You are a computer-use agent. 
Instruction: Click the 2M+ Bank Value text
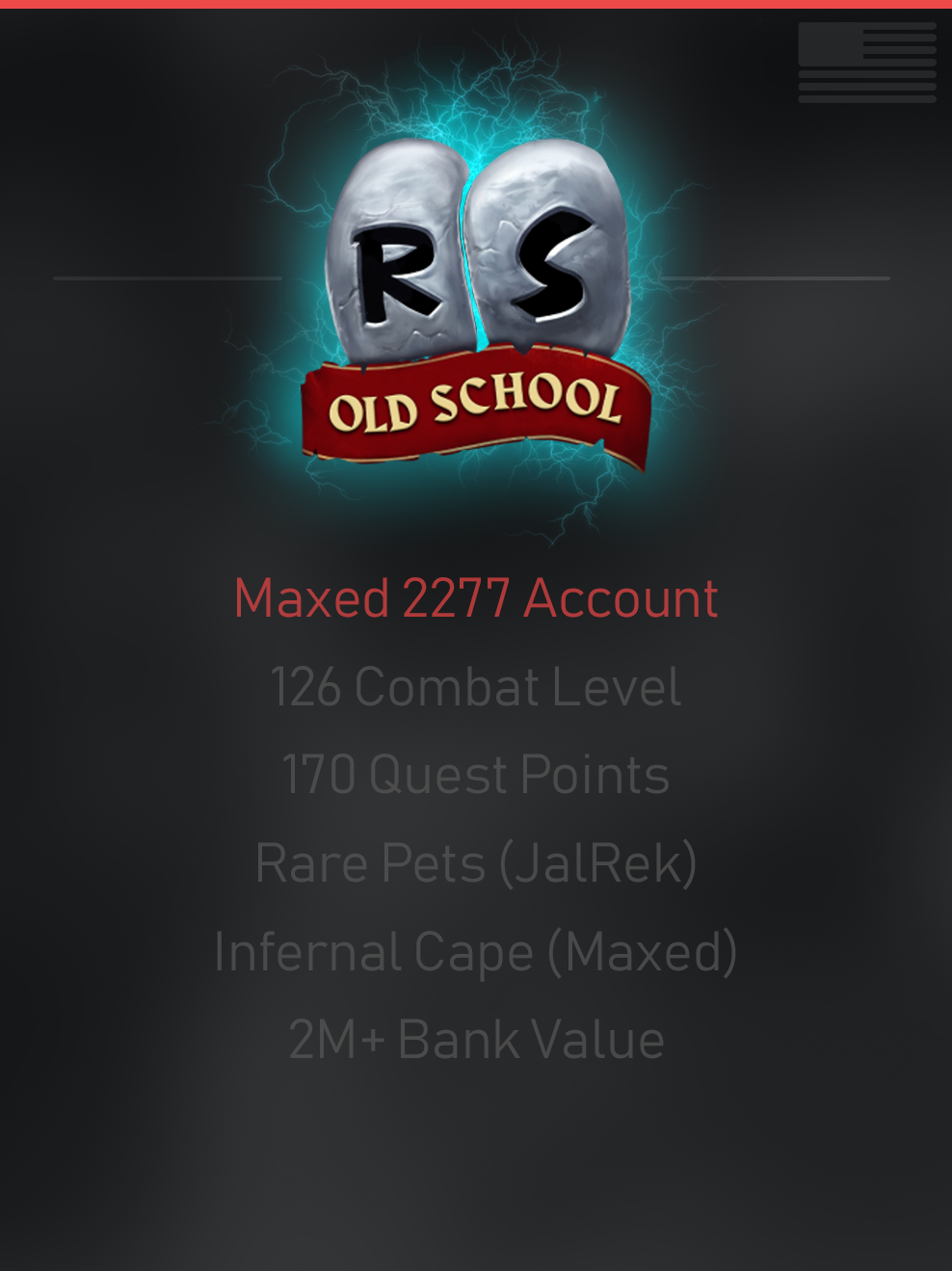(x=476, y=1039)
